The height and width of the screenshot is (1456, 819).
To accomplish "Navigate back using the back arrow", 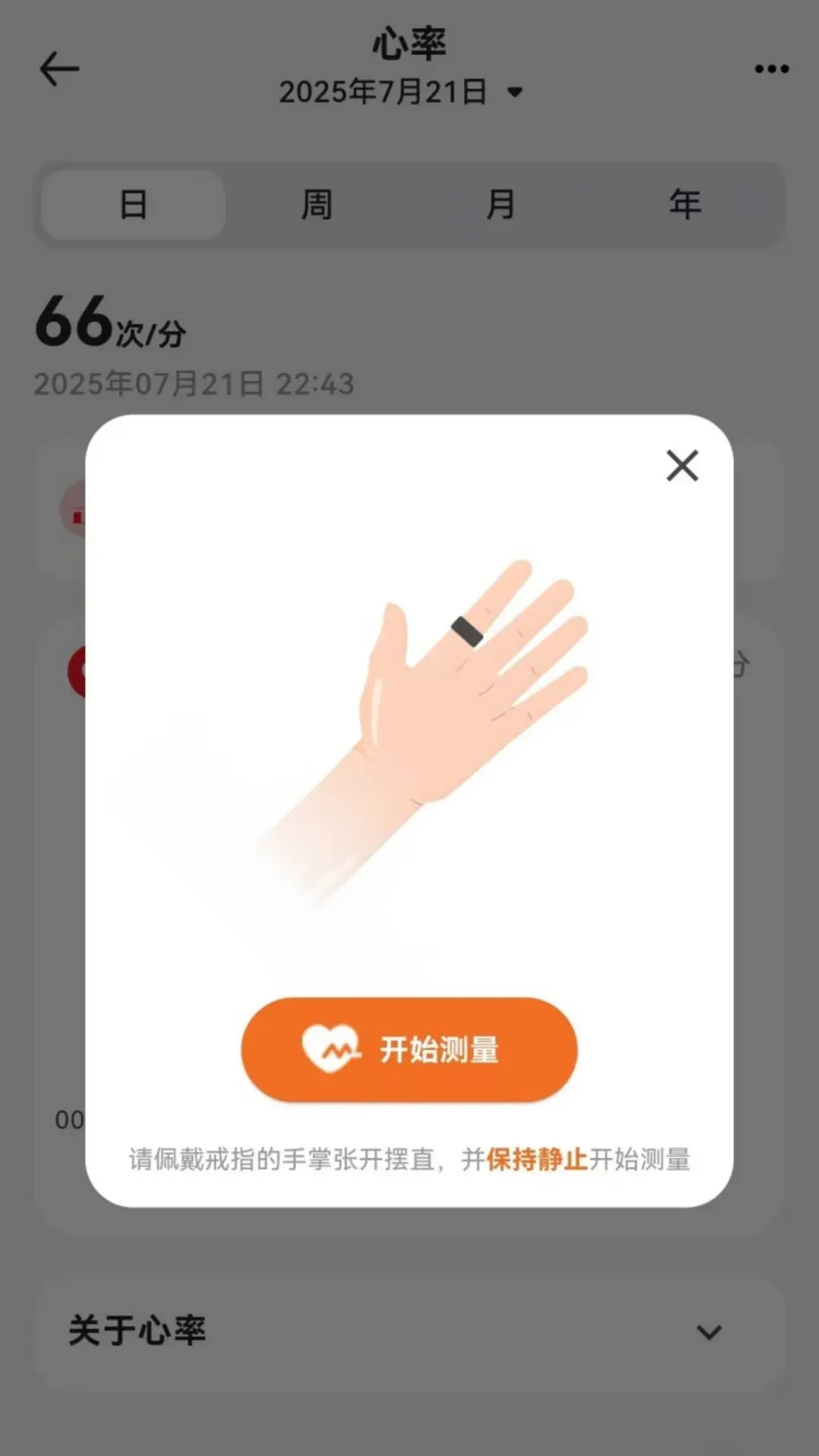I will click(x=58, y=67).
